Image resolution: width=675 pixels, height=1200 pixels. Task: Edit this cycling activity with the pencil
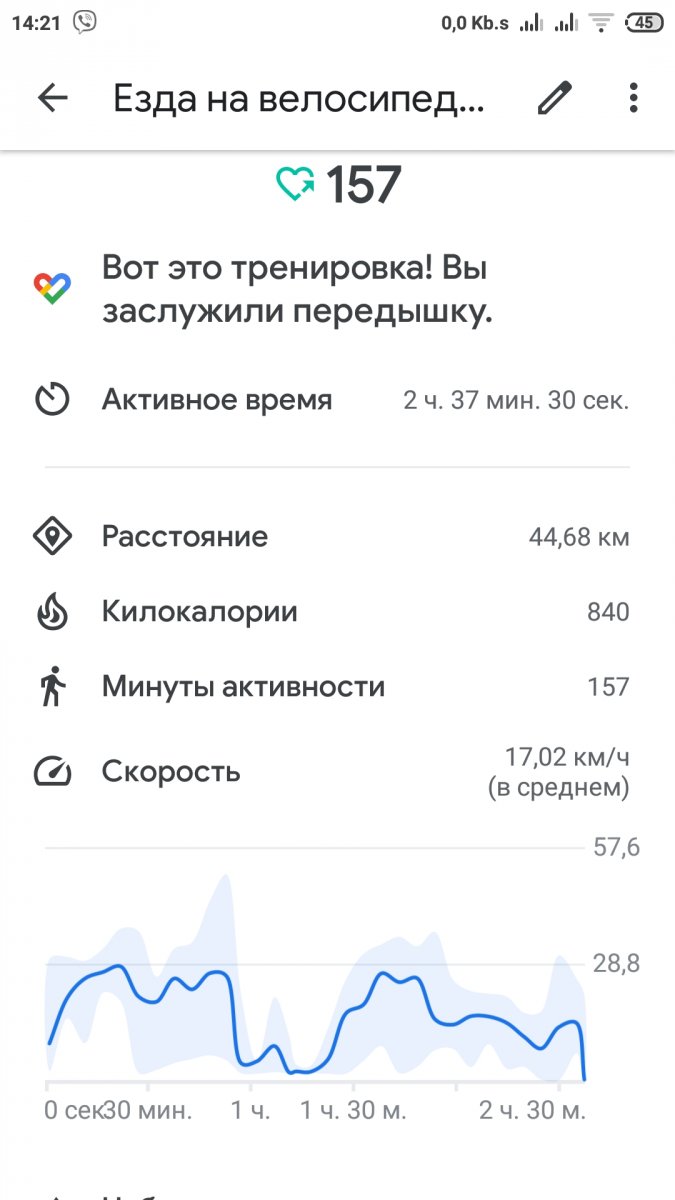pyautogui.click(x=554, y=98)
